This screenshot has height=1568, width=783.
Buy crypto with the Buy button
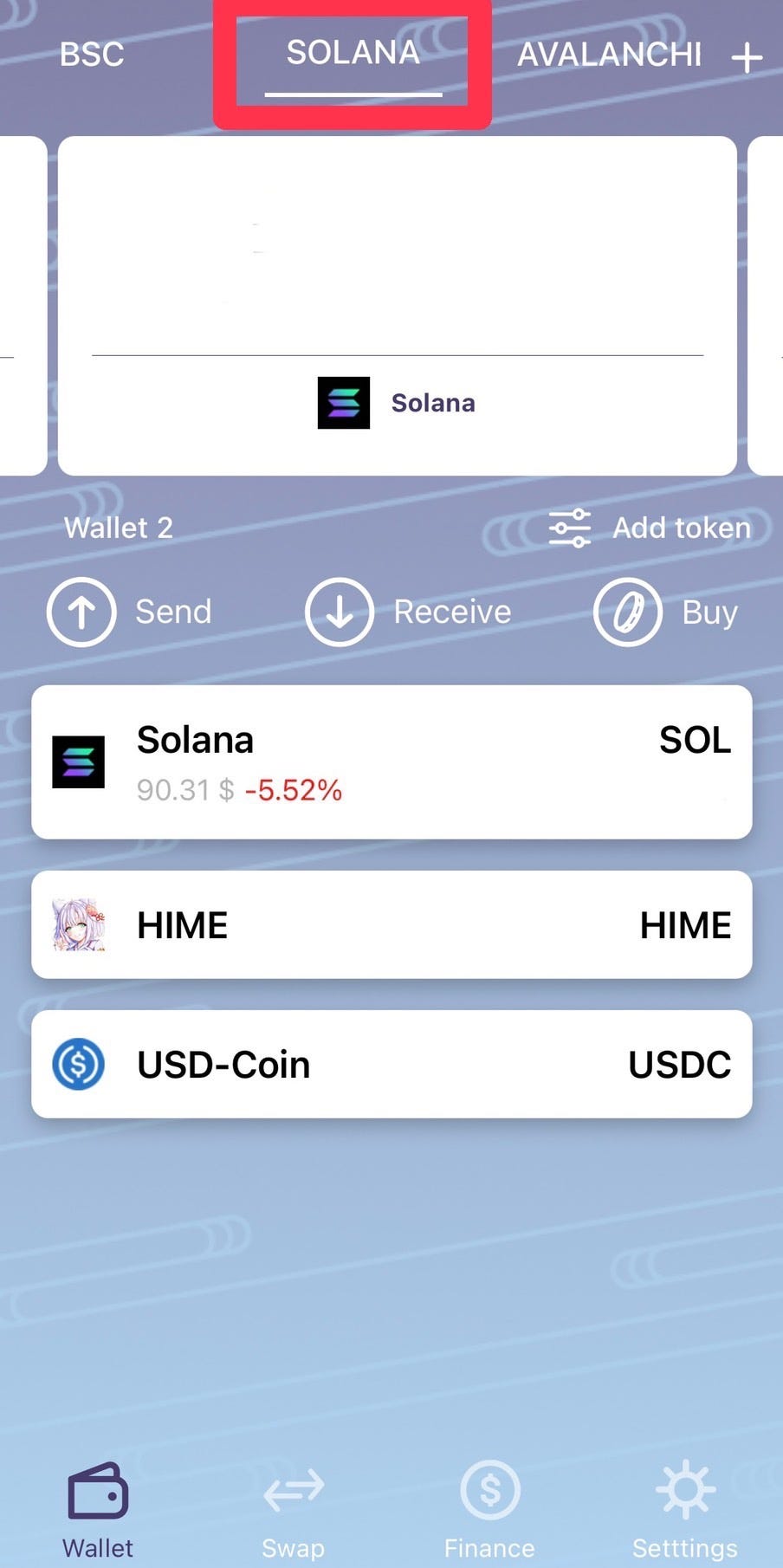(665, 612)
